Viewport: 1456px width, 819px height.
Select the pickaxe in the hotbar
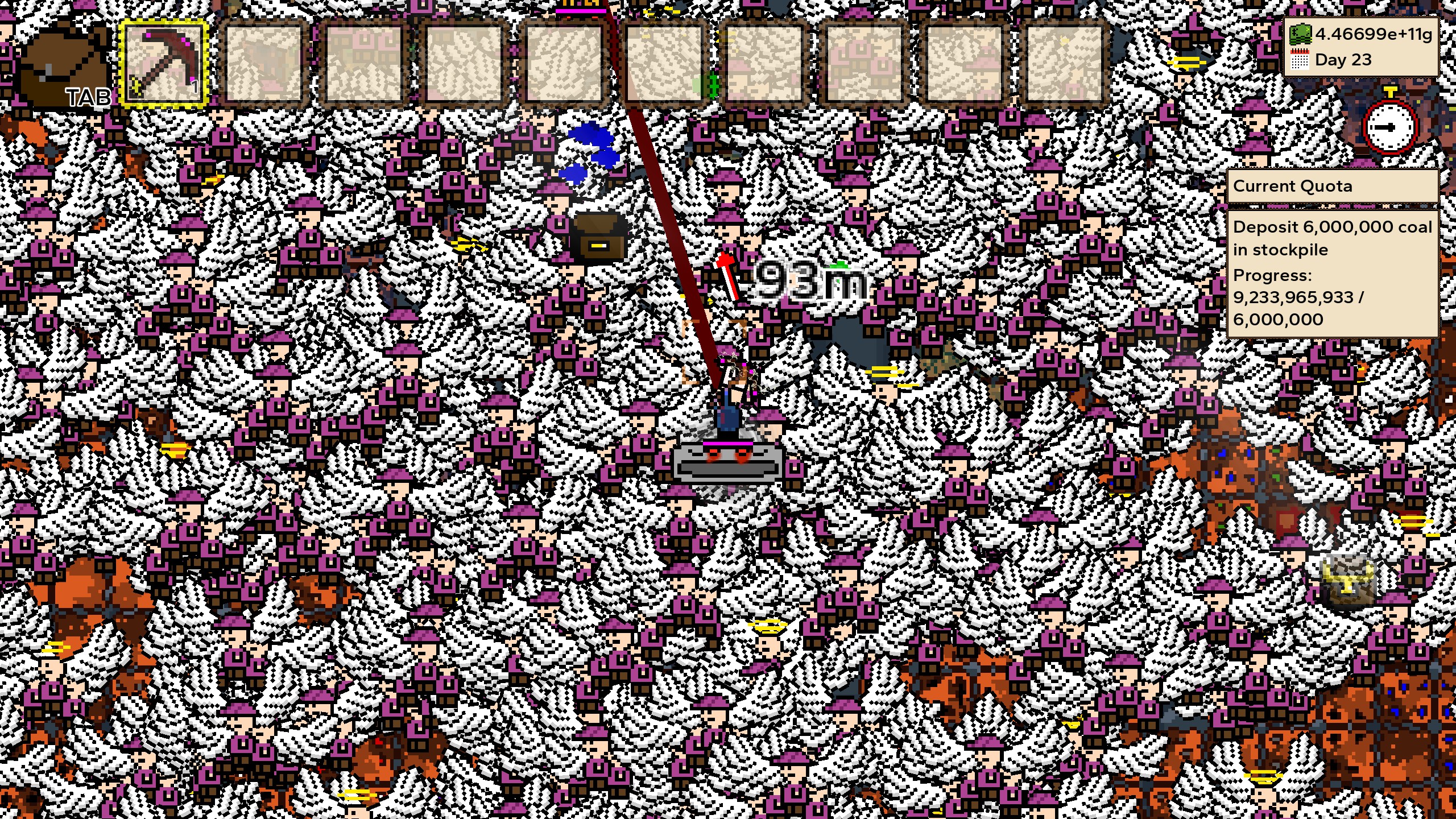(x=164, y=64)
